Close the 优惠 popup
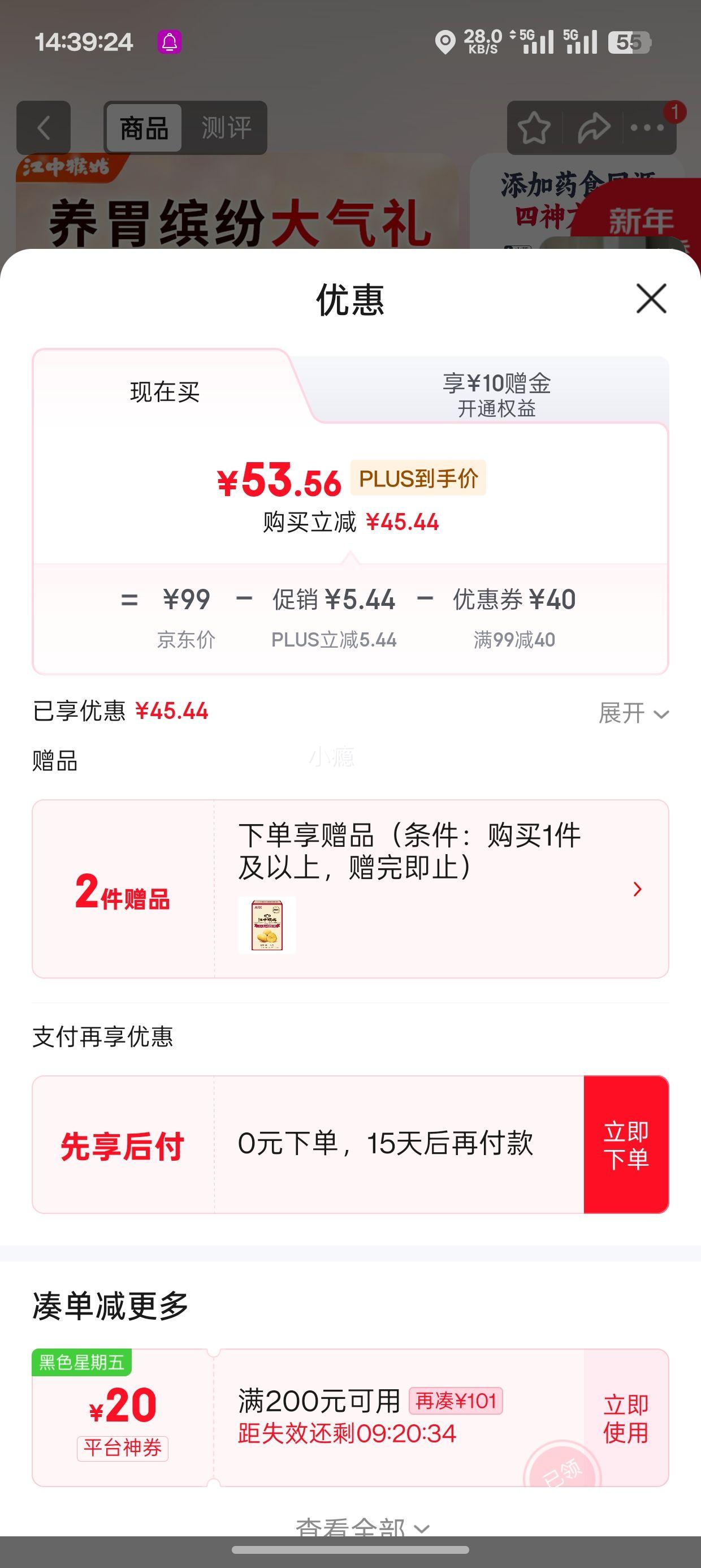The image size is (701, 1568). pos(651,299)
